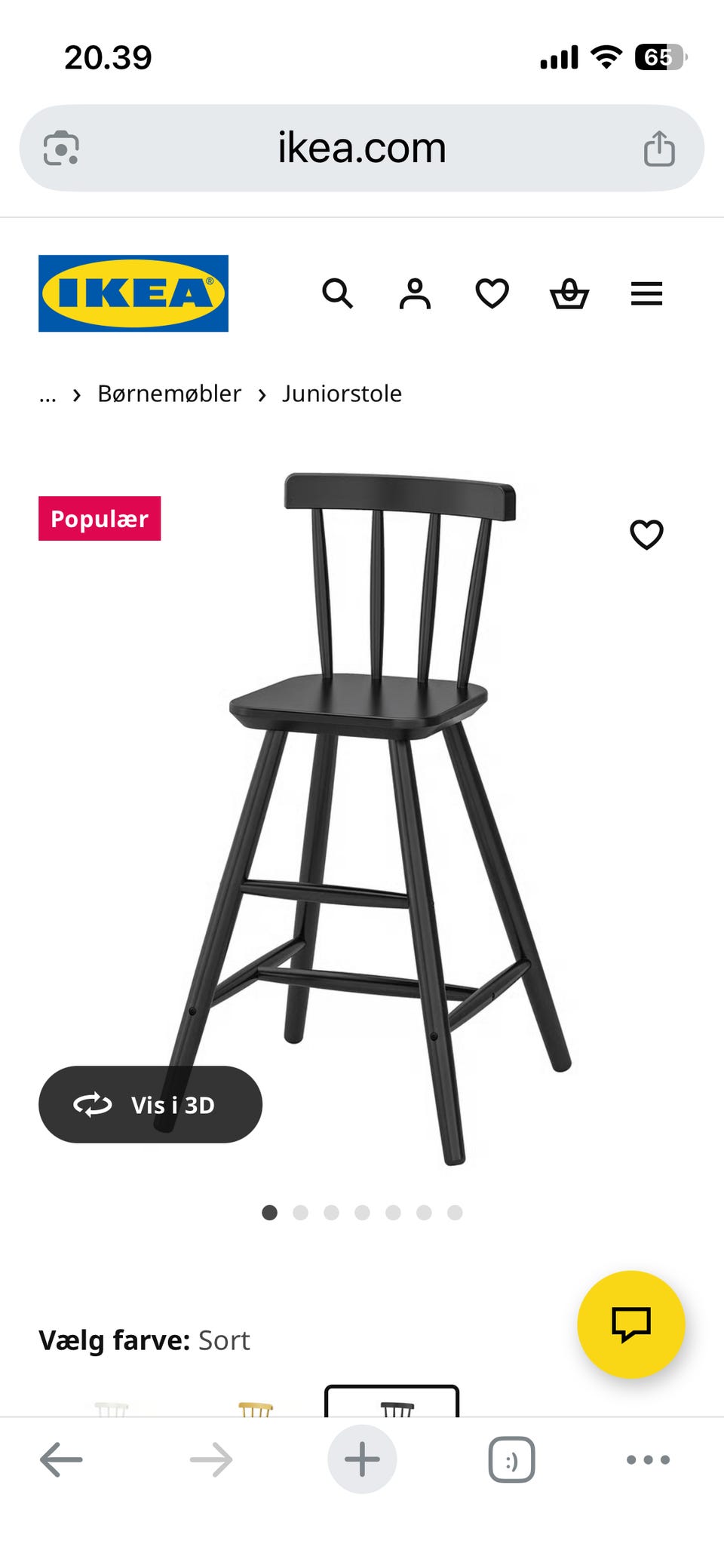Open the hamburger menu
The height and width of the screenshot is (1568, 724).
[x=646, y=293]
